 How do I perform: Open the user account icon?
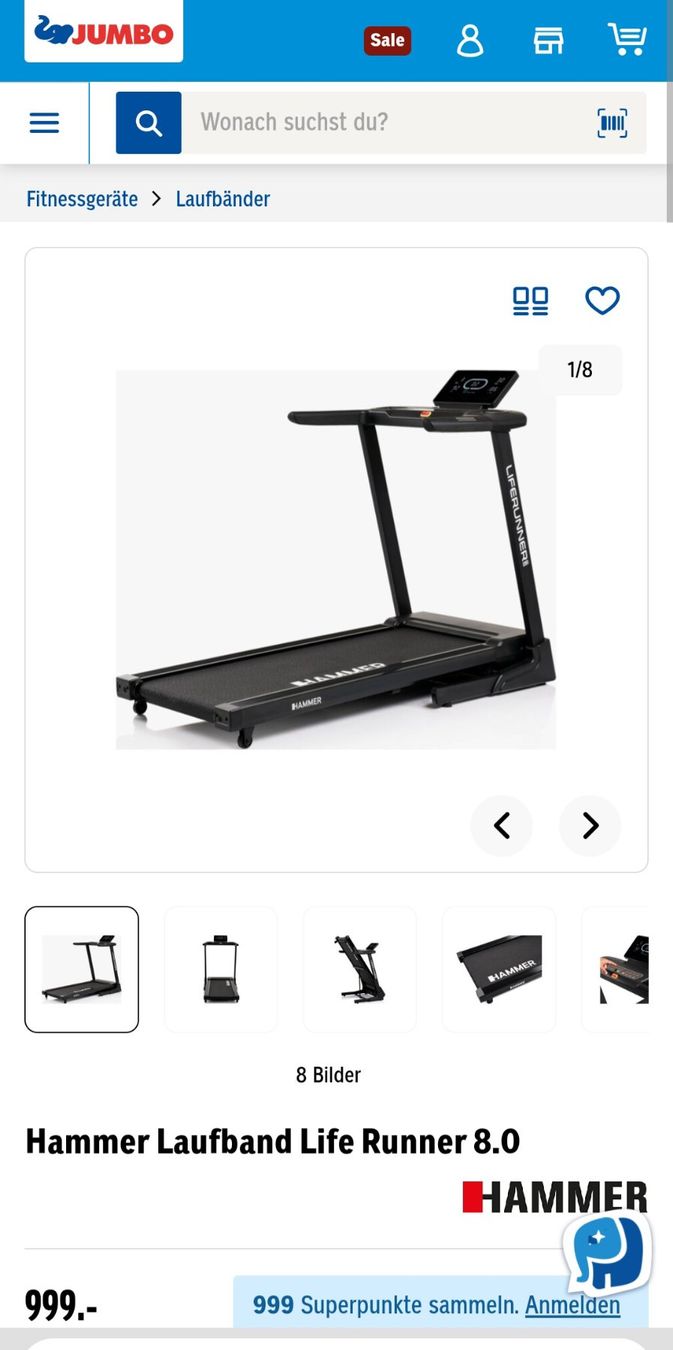(x=469, y=40)
